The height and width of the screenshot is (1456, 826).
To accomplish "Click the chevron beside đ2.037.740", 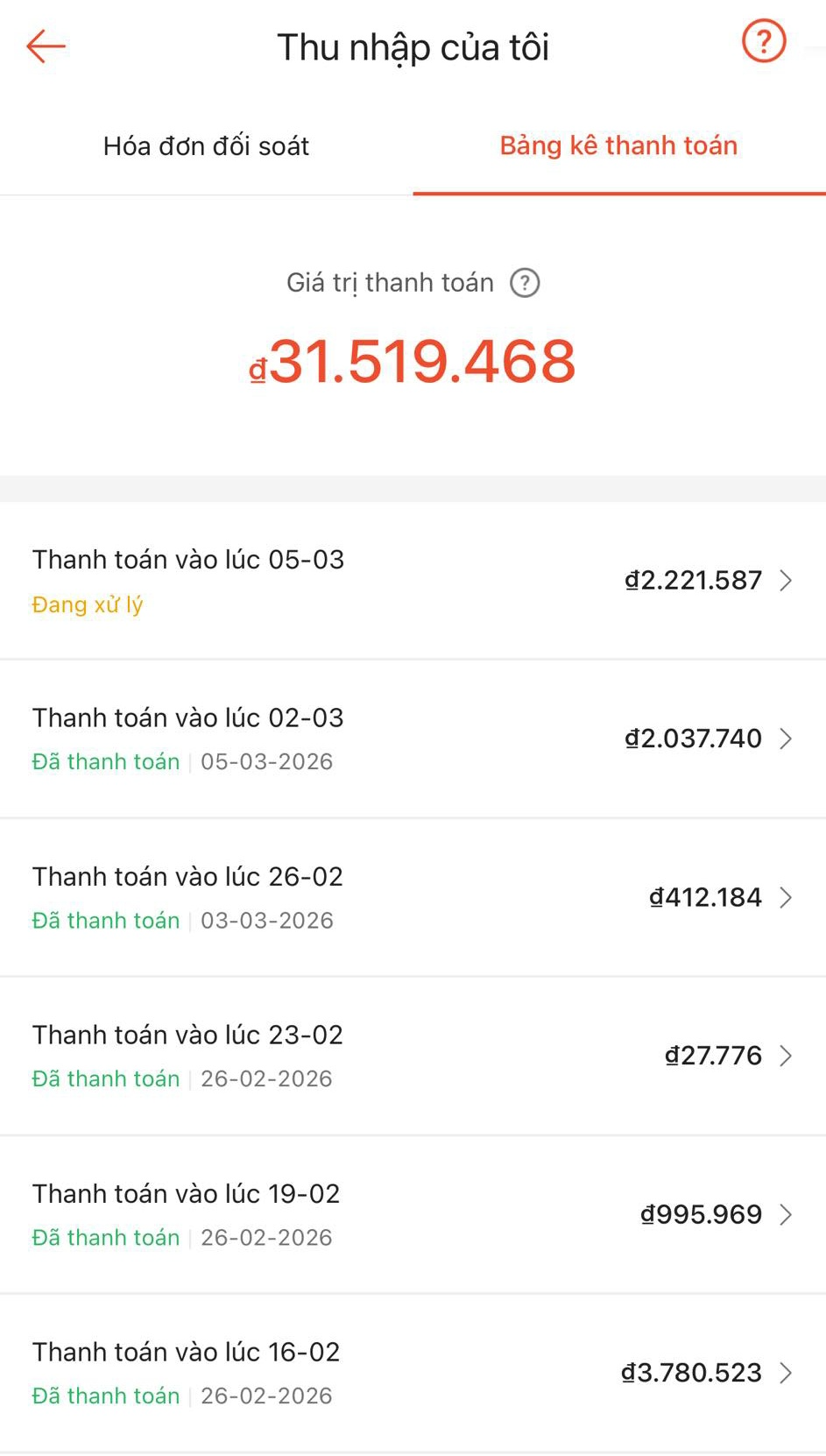I will tap(787, 739).
